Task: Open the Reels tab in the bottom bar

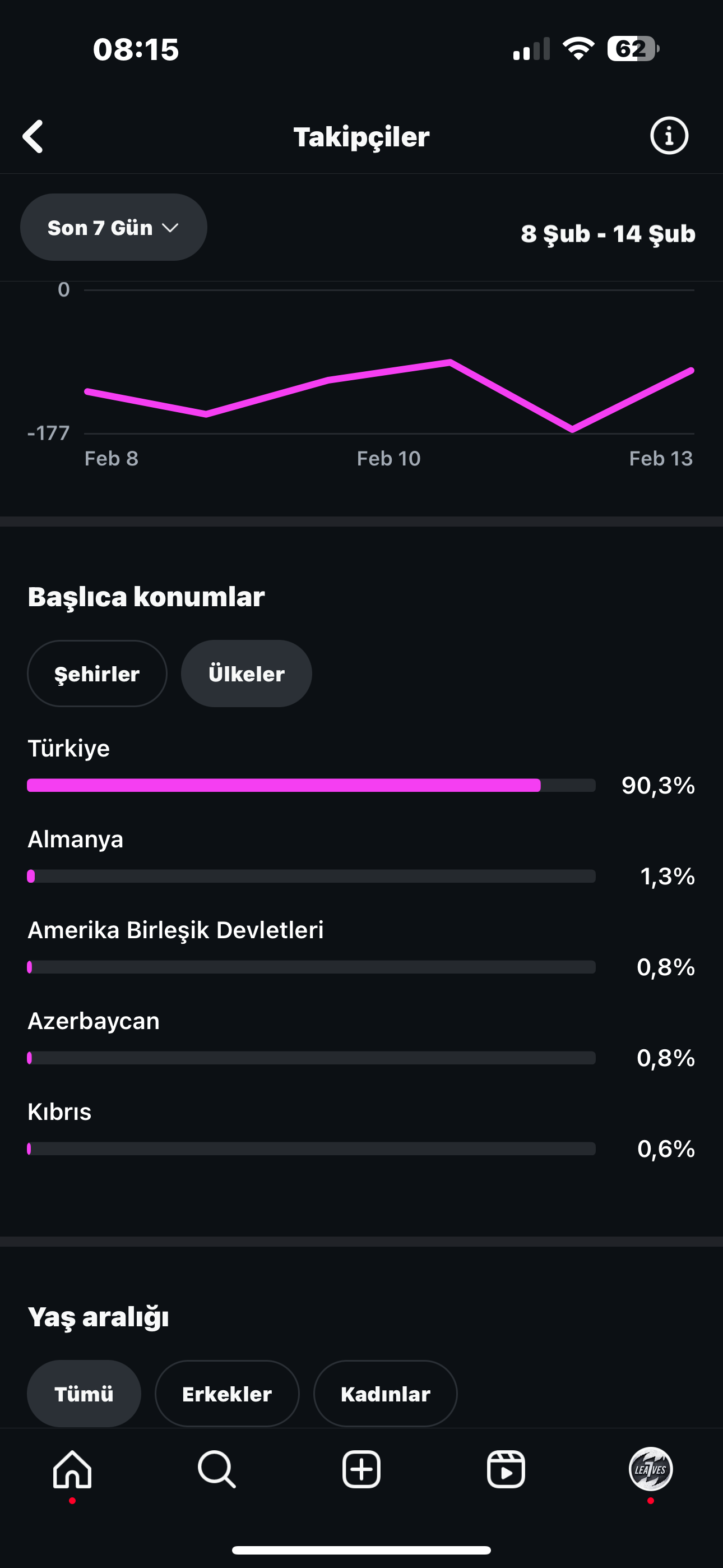Action: 506,1469
